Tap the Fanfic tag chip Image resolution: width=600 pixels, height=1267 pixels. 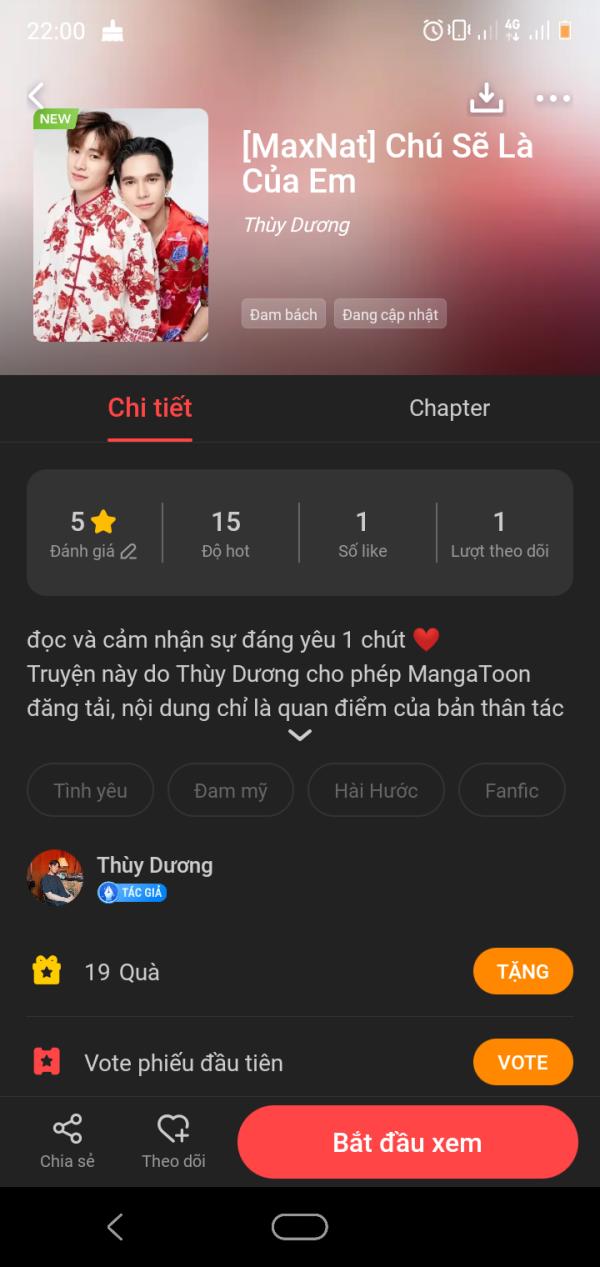click(x=511, y=790)
